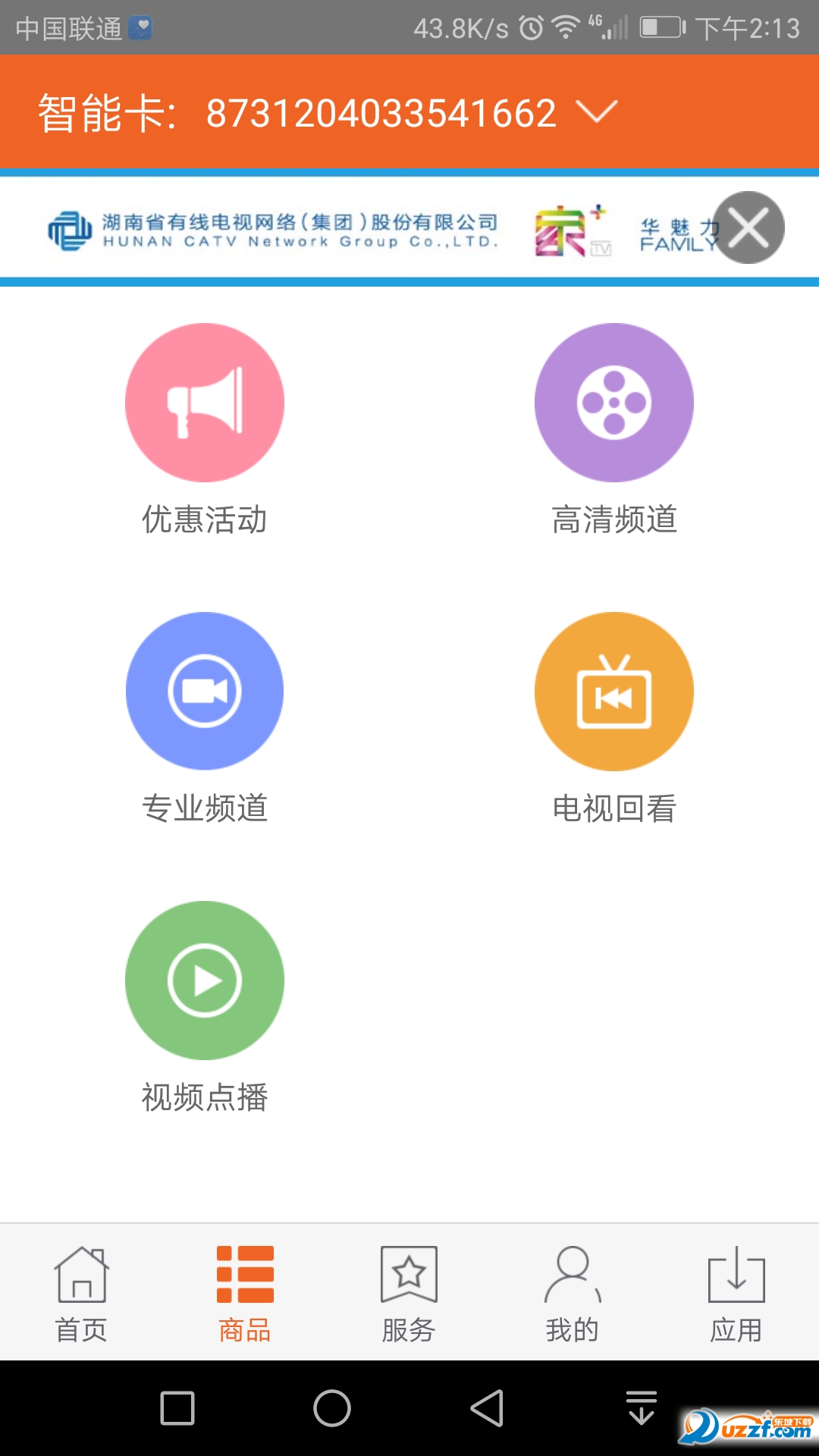Open the 优惠活动 promotions megaphone icon
Viewport: 819px width, 1456px height.
pyautogui.click(x=204, y=402)
